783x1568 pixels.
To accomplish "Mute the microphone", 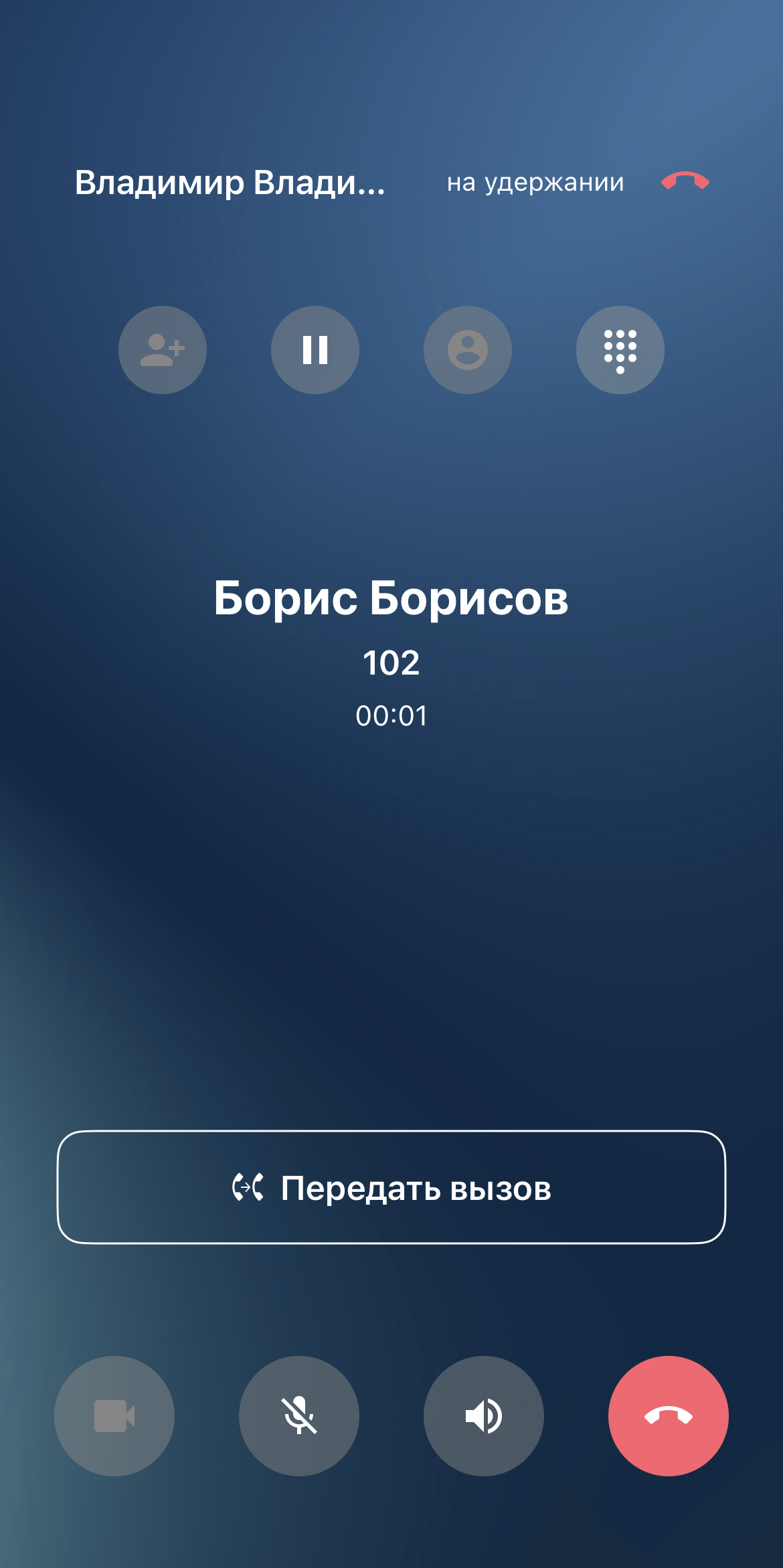I will (299, 1416).
